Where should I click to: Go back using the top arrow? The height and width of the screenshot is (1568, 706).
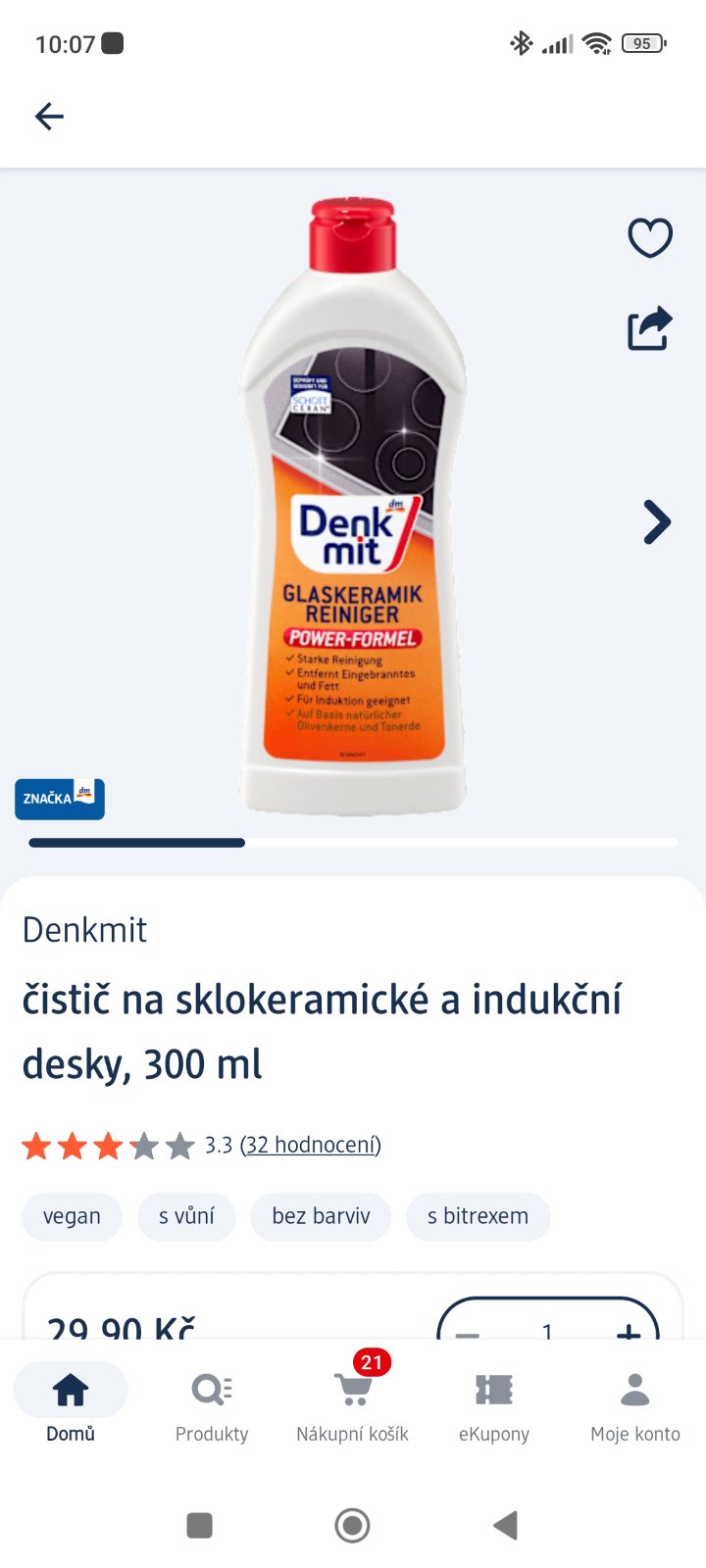click(49, 117)
